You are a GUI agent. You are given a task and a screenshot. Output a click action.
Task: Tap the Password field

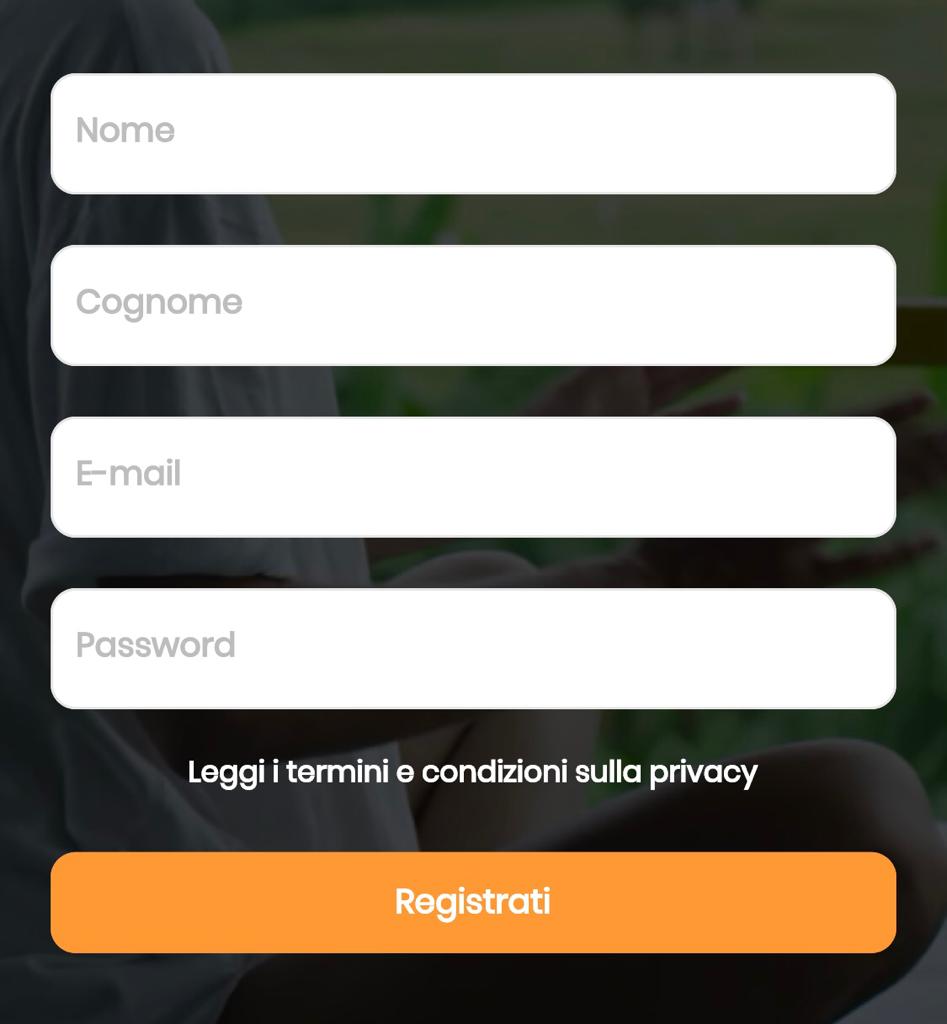point(473,648)
